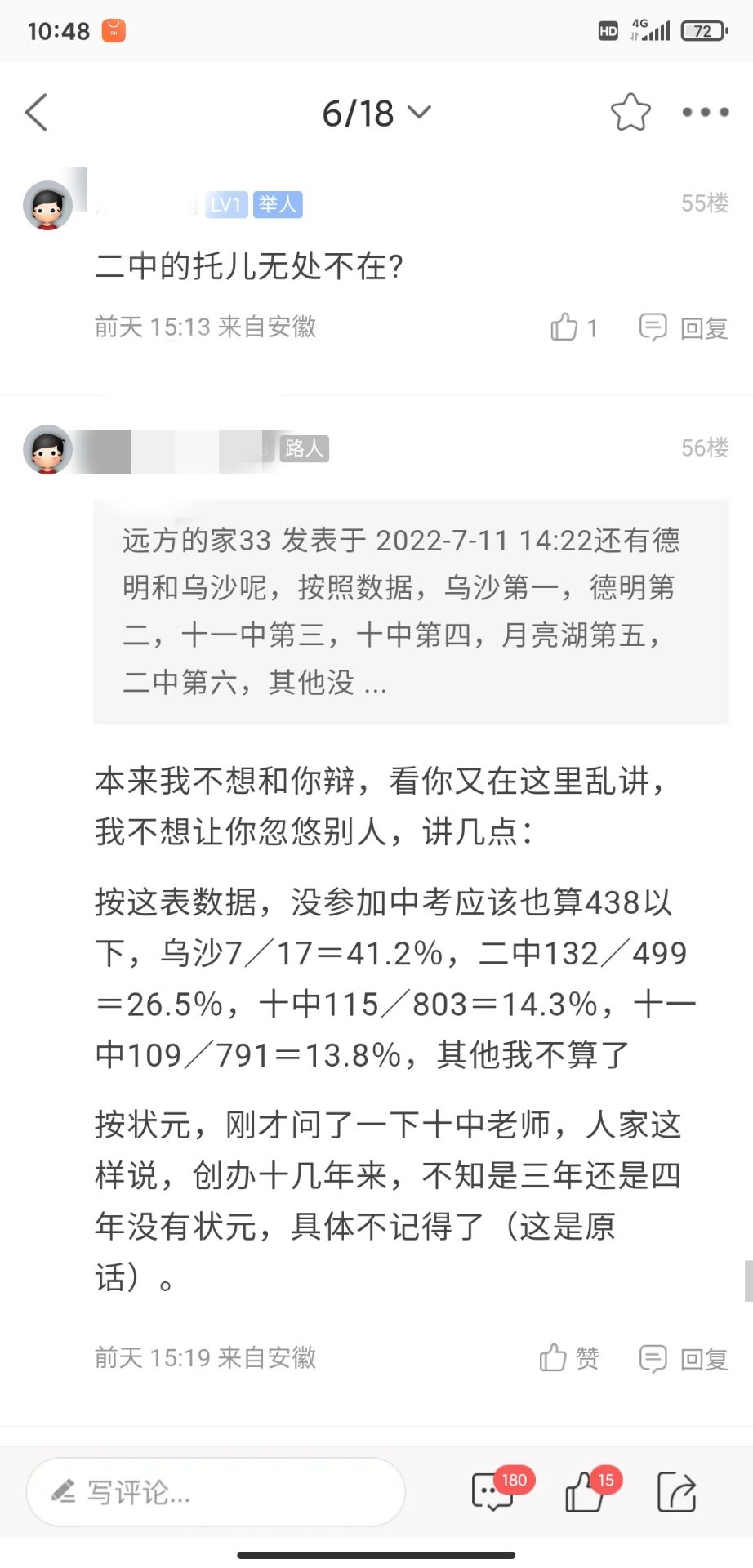The image size is (753, 1568).
Task: Reply to the 55楼 comment
Action: (684, 328)
